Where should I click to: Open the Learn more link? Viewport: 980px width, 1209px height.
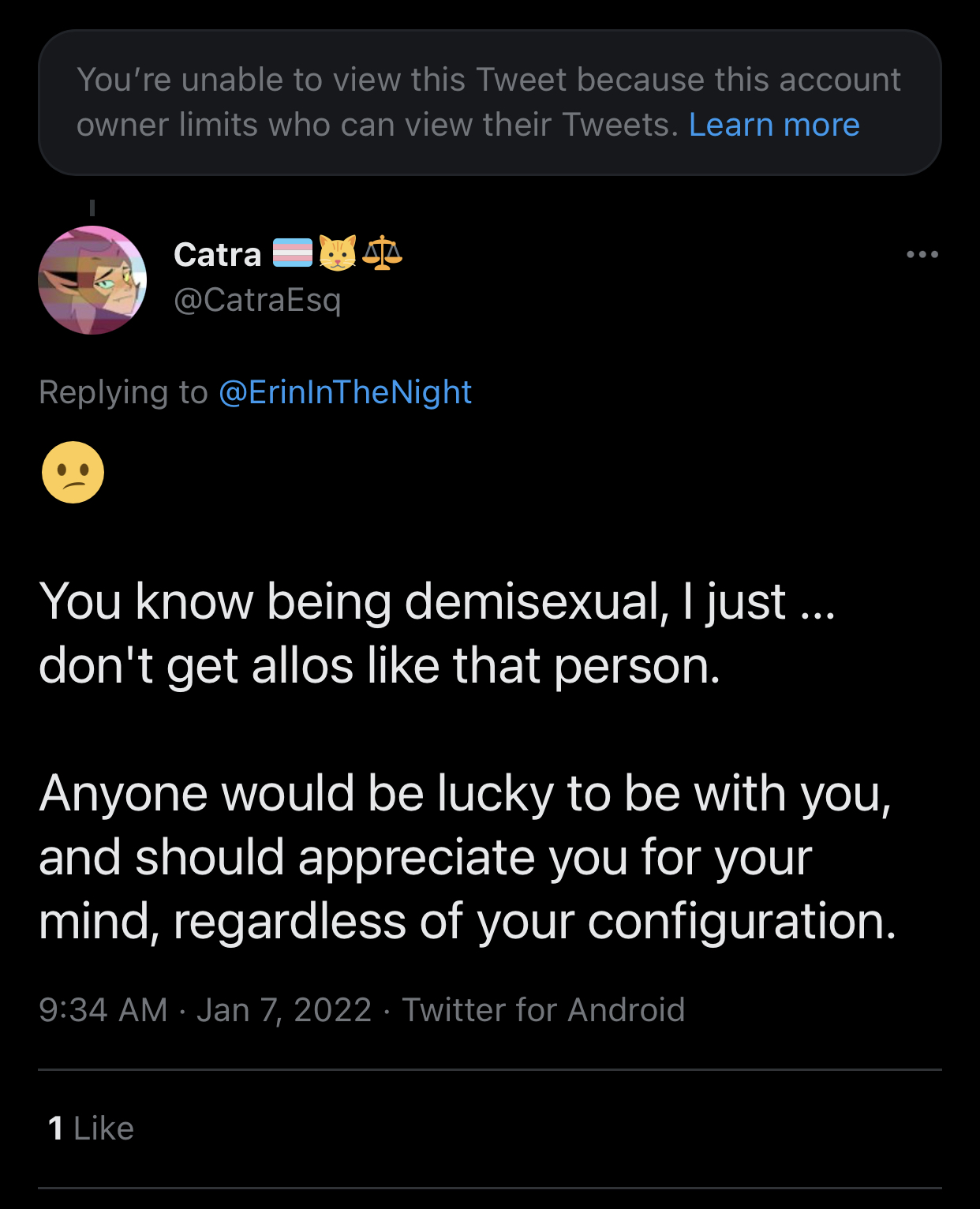773,125
